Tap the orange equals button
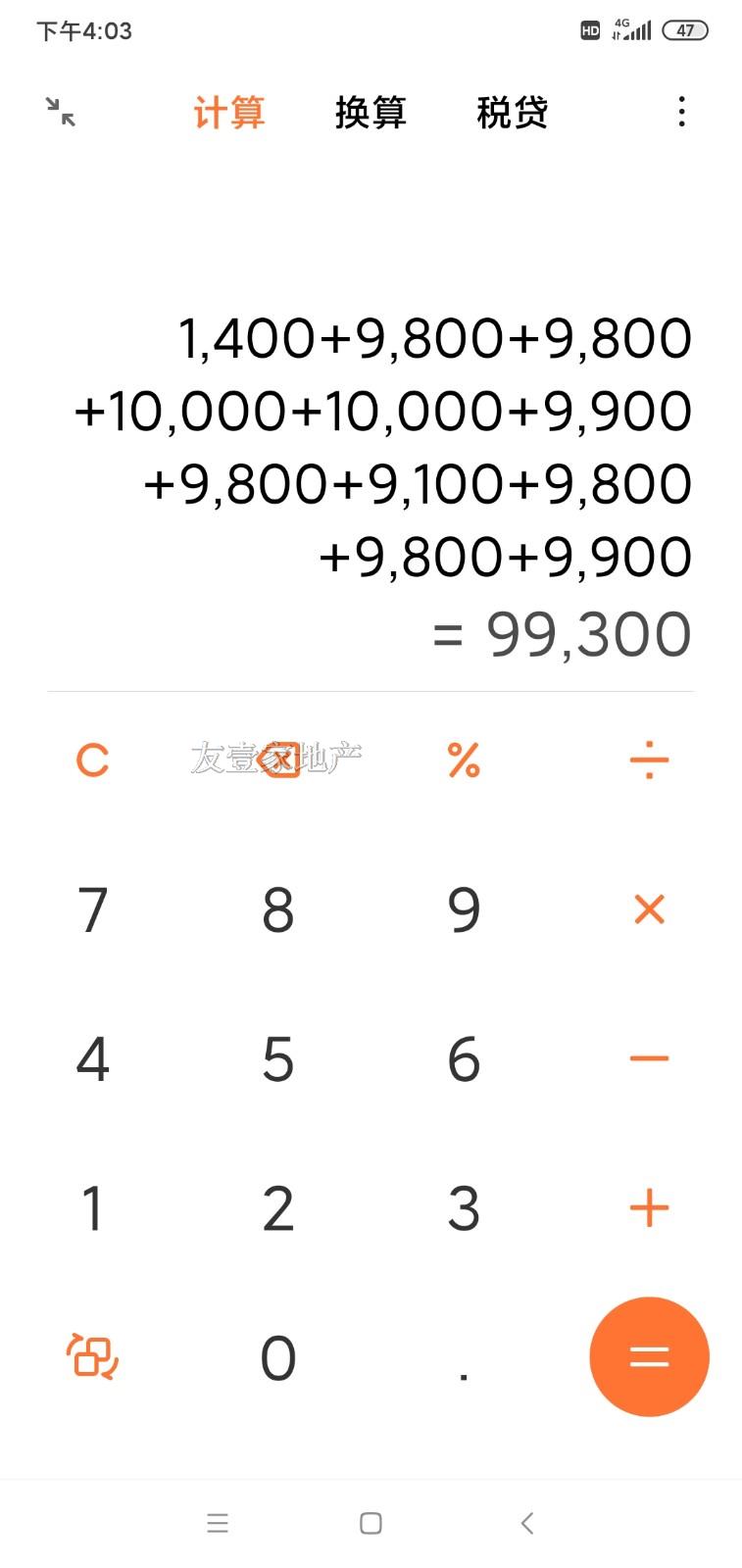The image size is (742, 1568). (649, 1357)
